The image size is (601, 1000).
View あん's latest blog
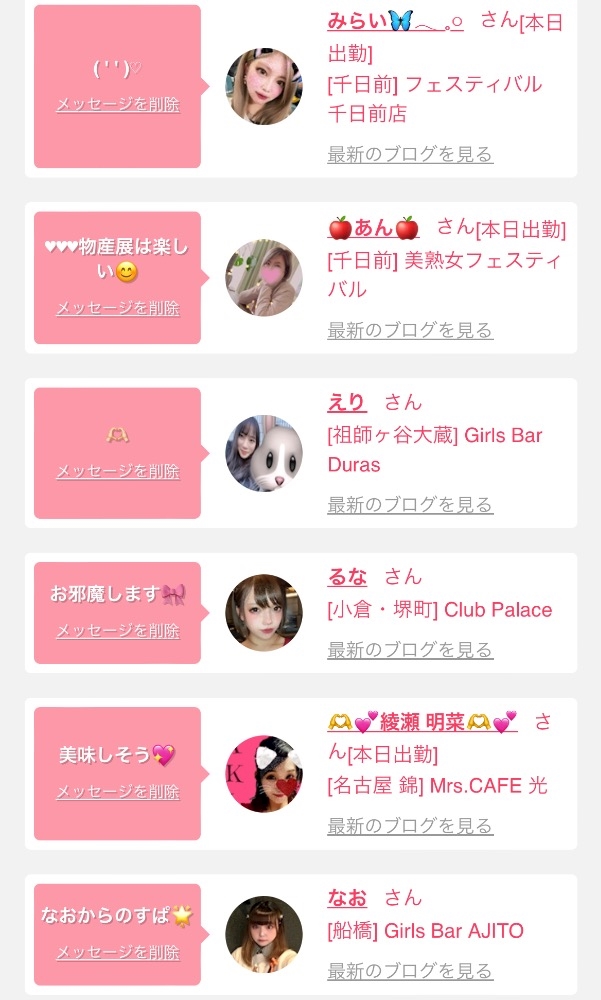pos(410,330)
